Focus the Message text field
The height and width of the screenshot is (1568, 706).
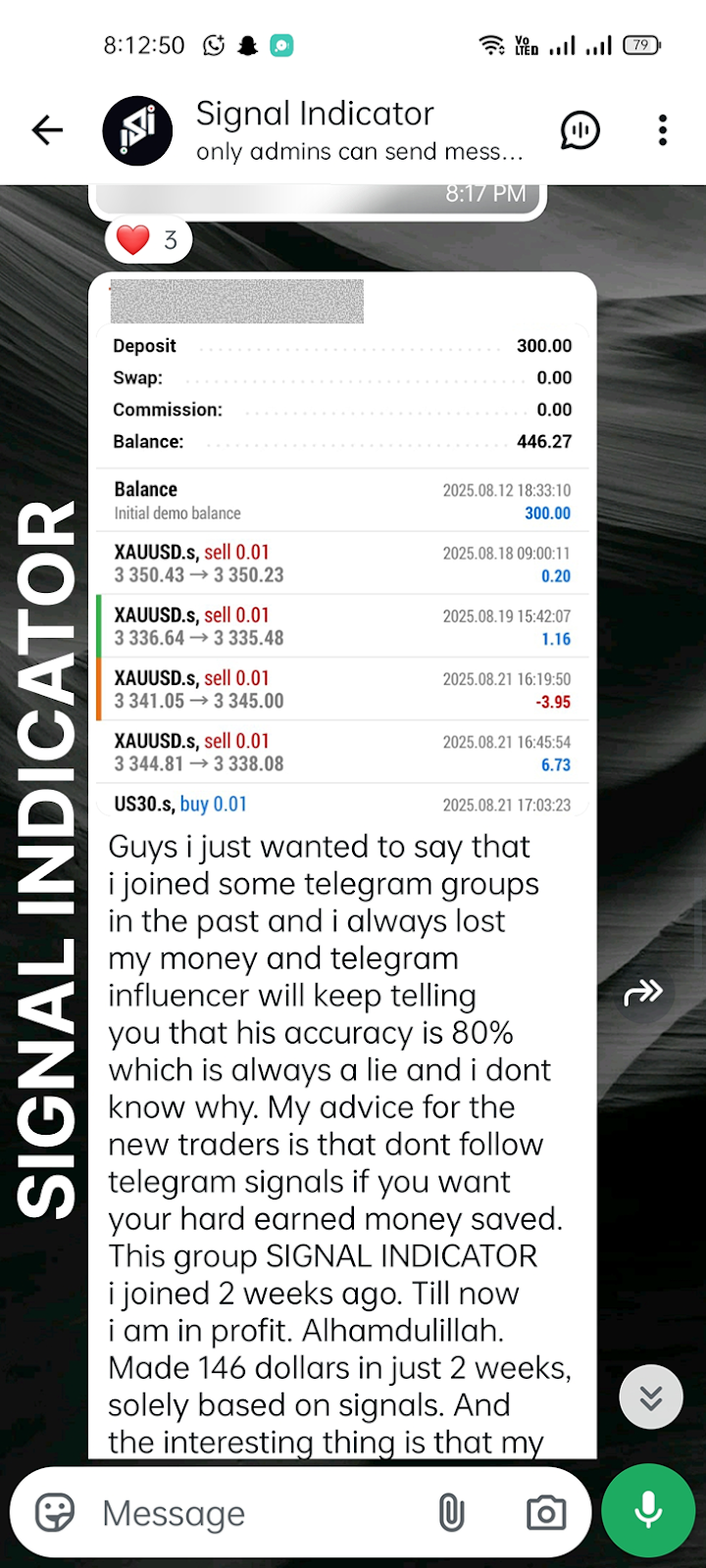[260, 1513]
